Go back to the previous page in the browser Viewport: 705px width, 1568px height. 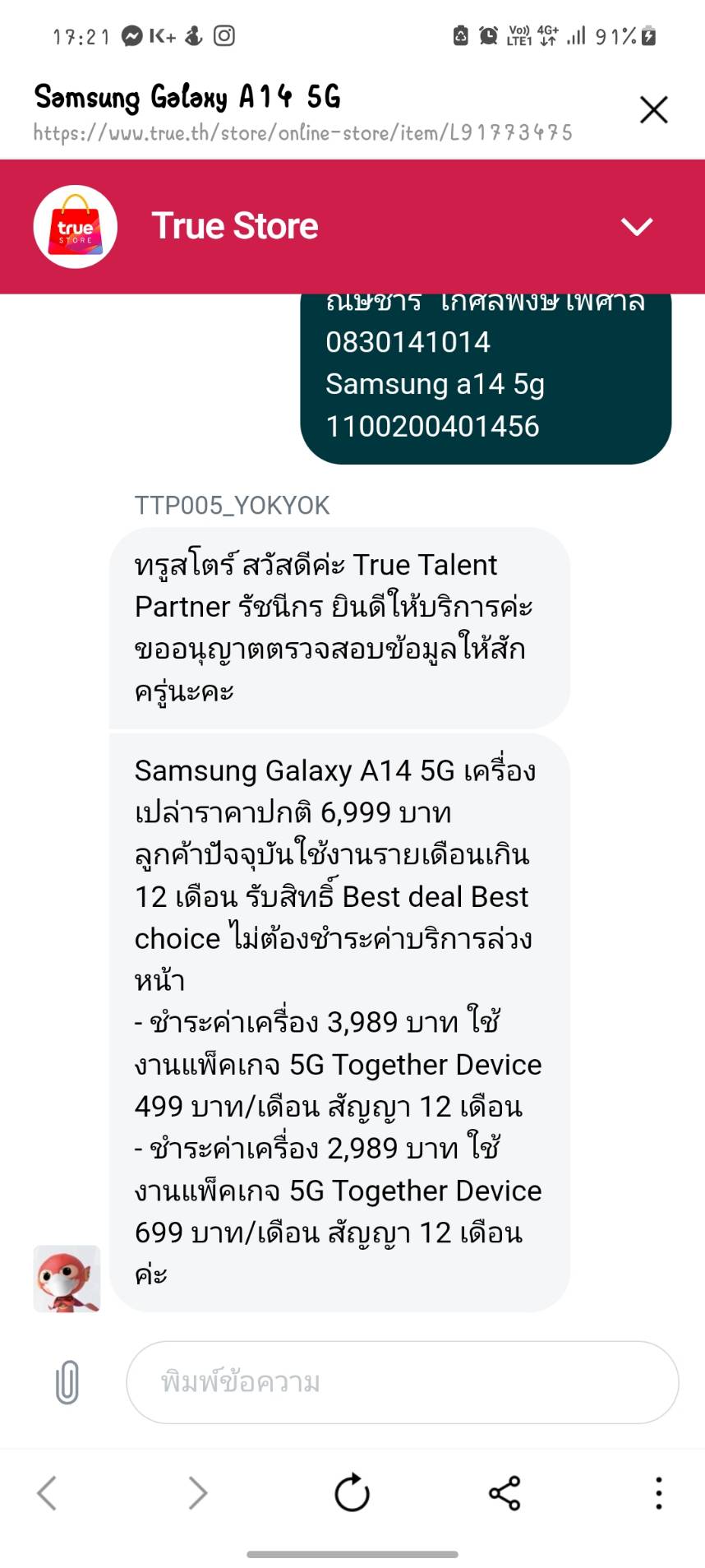coord(47,1492)
